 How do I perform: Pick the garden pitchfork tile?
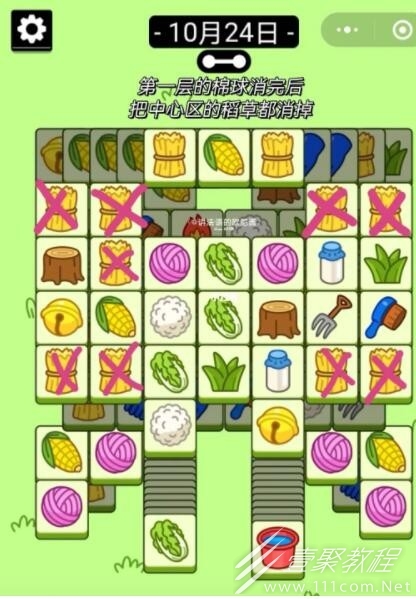332,318
